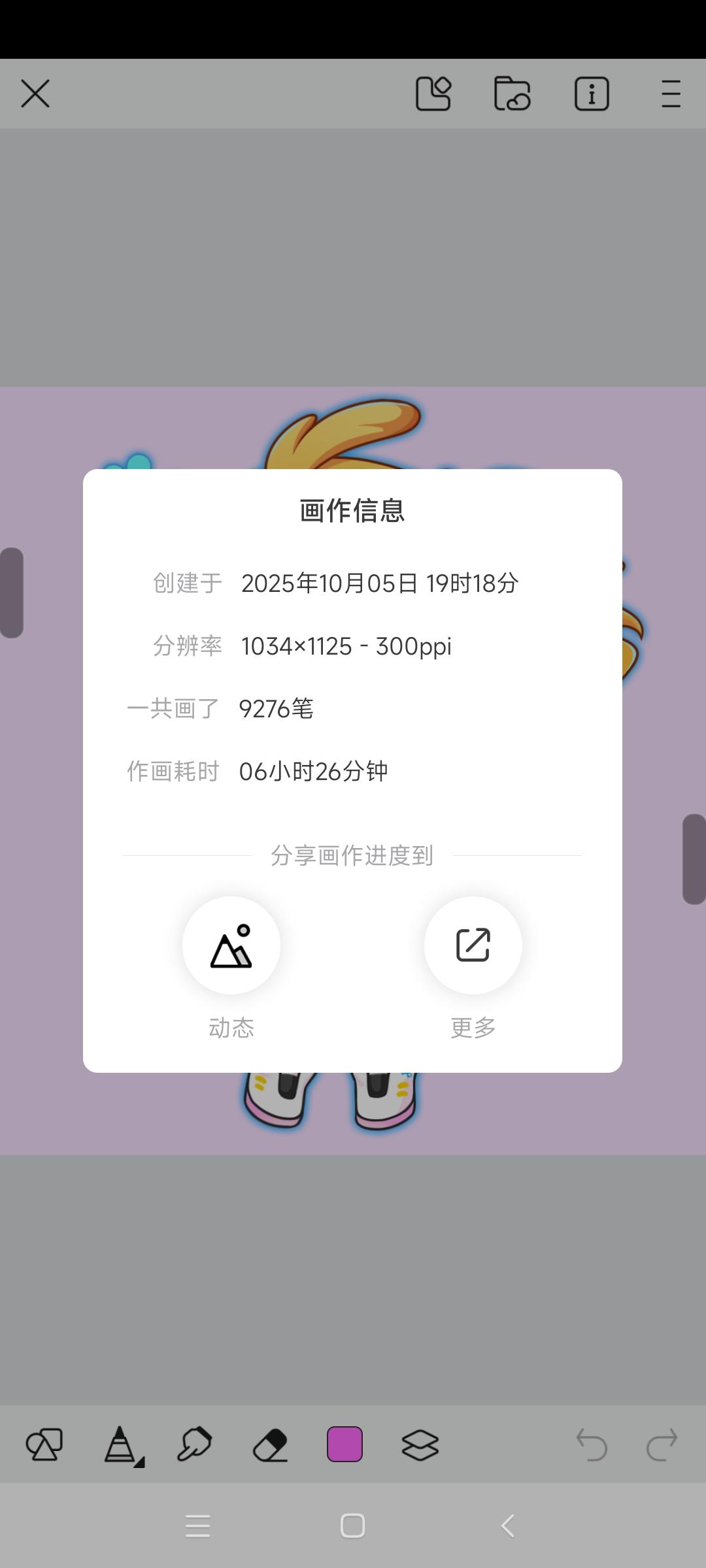Select the shape/selection tool
The height and width of the screenshot is (1568, 706).
(44, 1444)
